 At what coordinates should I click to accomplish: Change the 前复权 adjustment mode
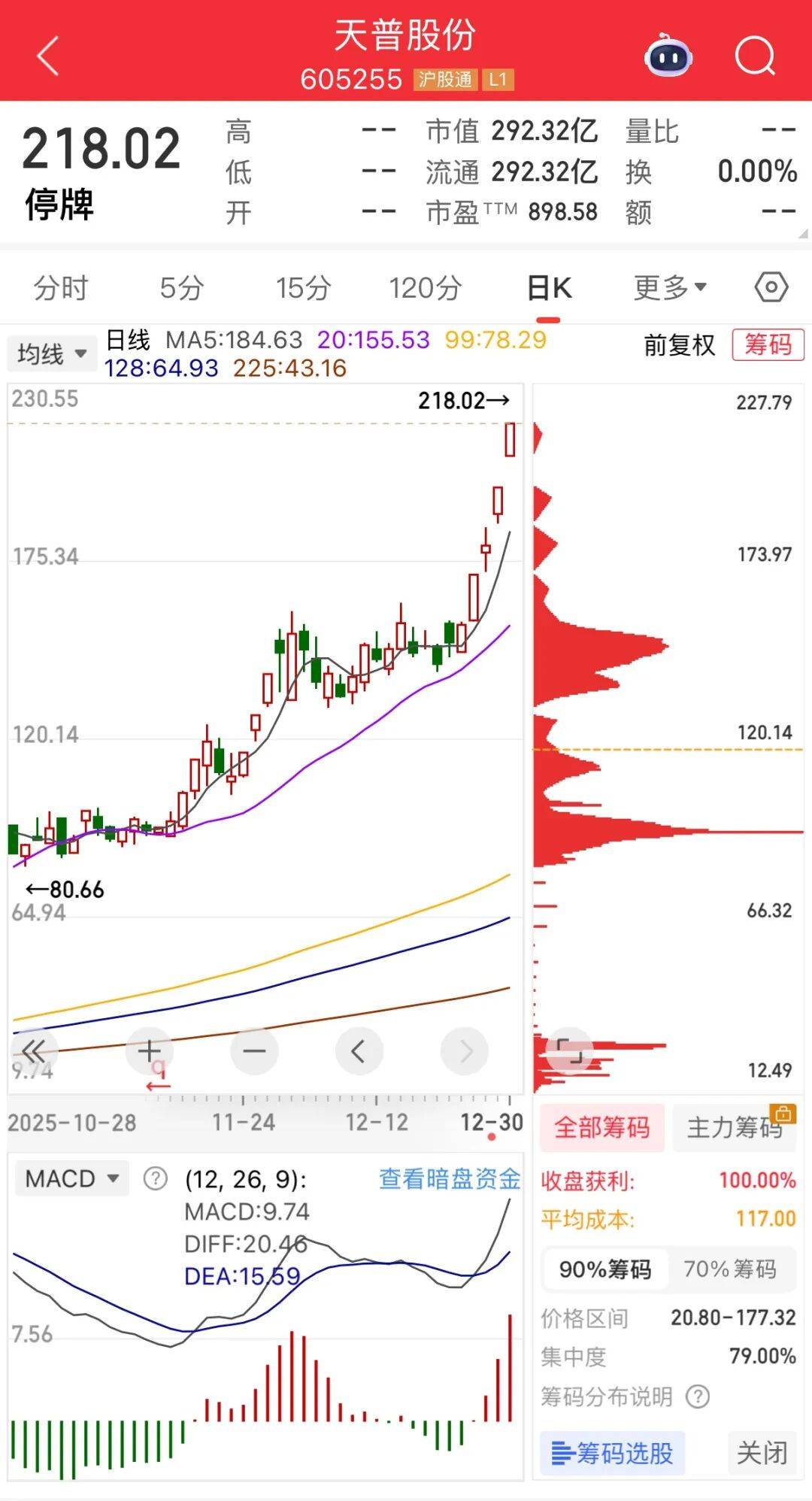click(680, 345)
